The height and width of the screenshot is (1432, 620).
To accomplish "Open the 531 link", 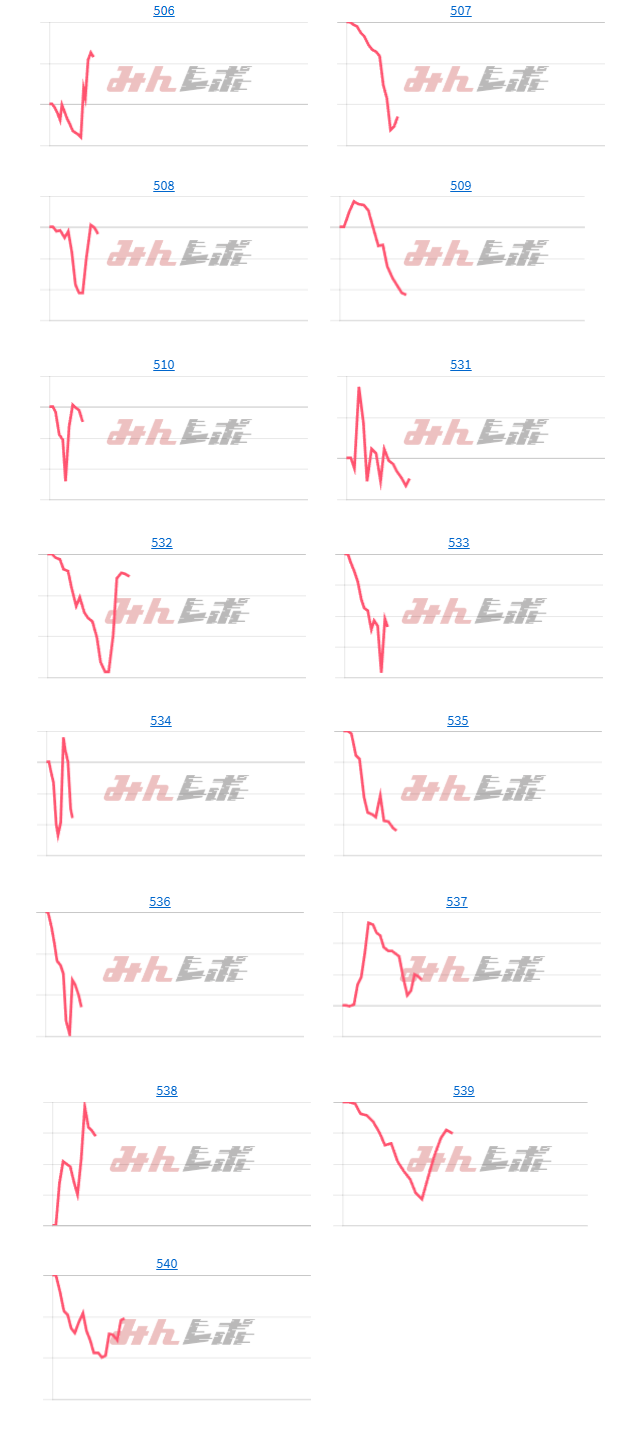I will tap(461, 365).
